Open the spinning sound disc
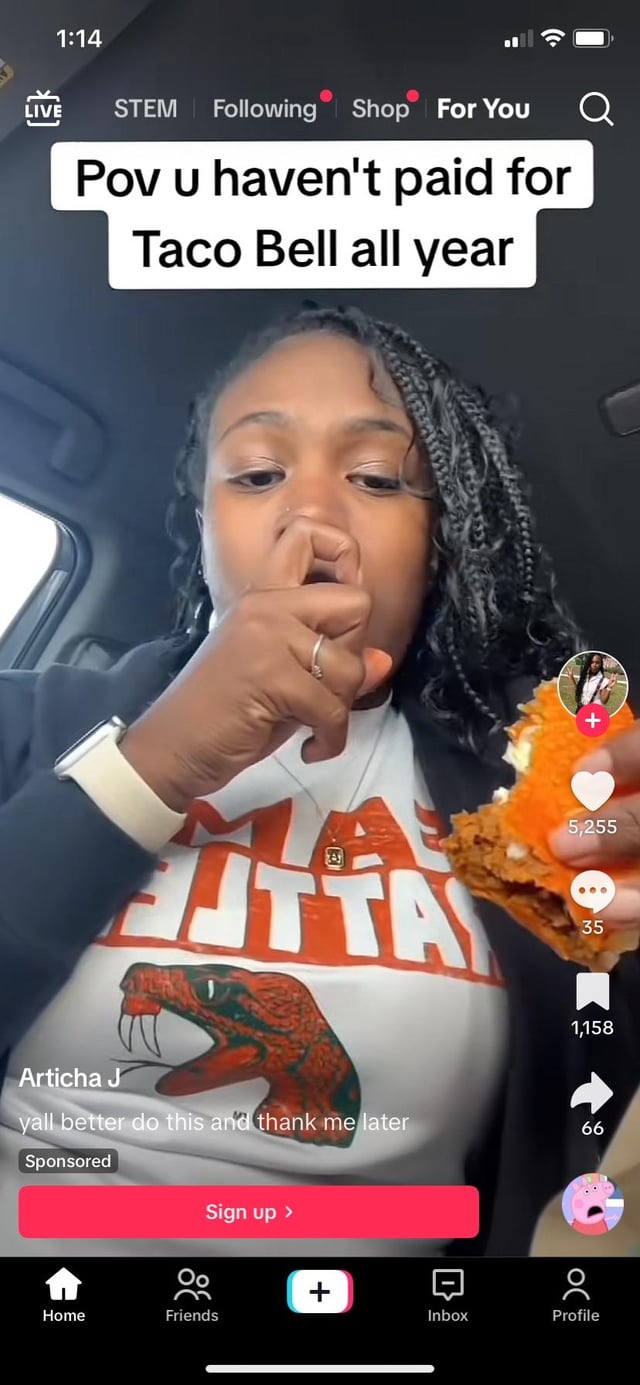The height and width of the screenshot is (1385, 640). 592,1203
